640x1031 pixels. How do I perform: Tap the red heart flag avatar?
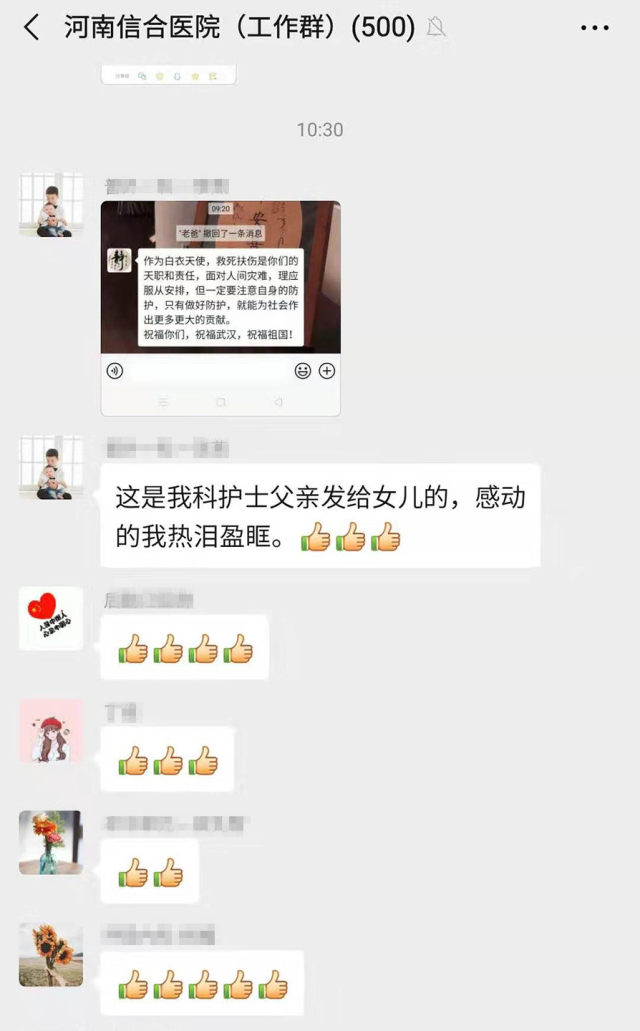pos(51,619)
